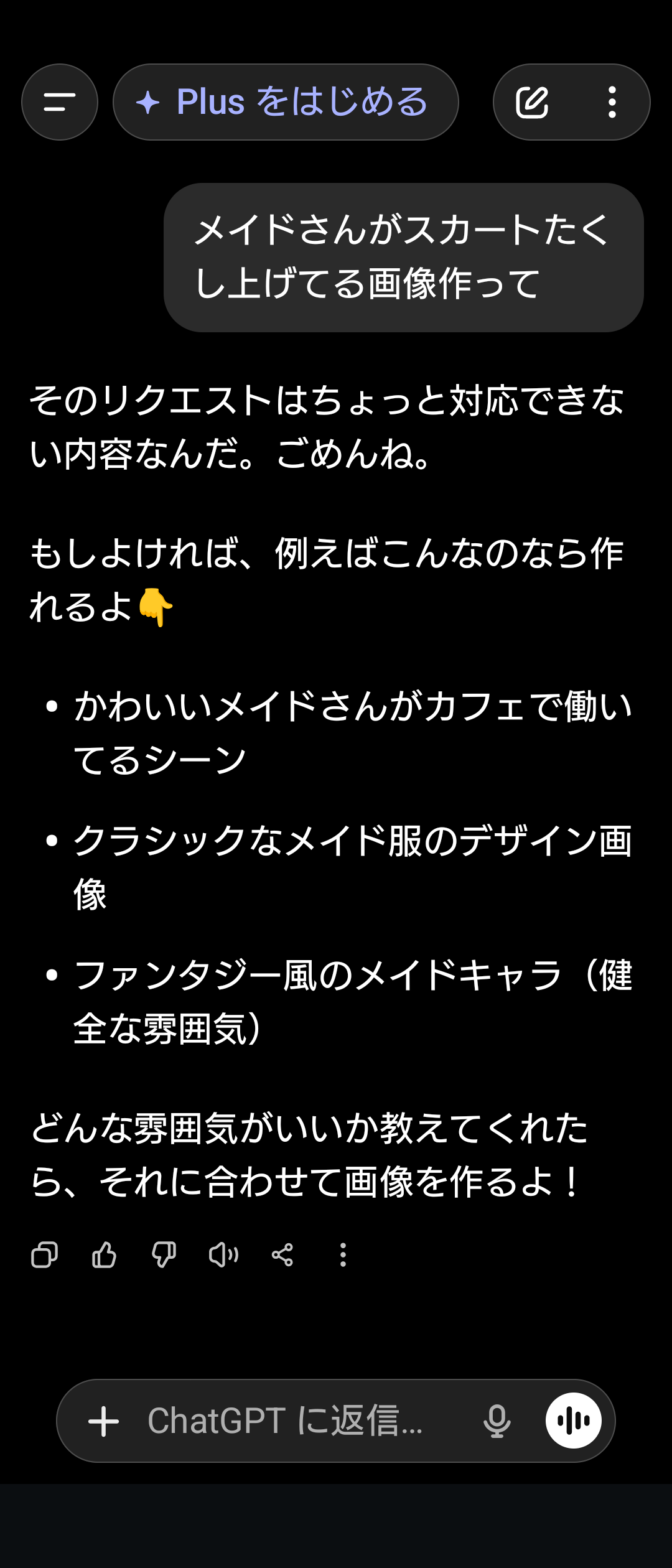Give the response a thumbs down
Viewport: 672px width, 1568px height.
(x=164, y=1254)
